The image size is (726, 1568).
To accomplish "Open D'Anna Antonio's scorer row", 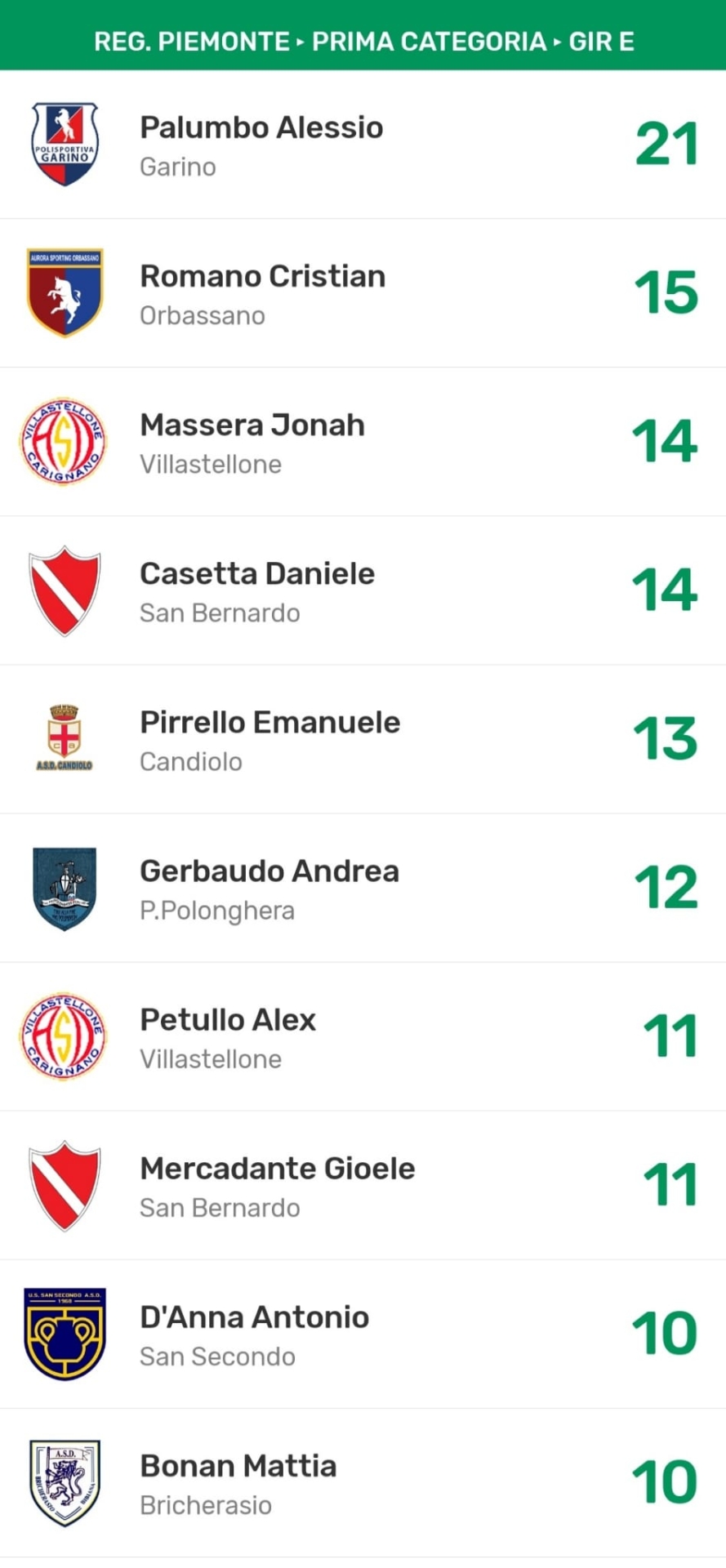I will (x=254, y=1317).
